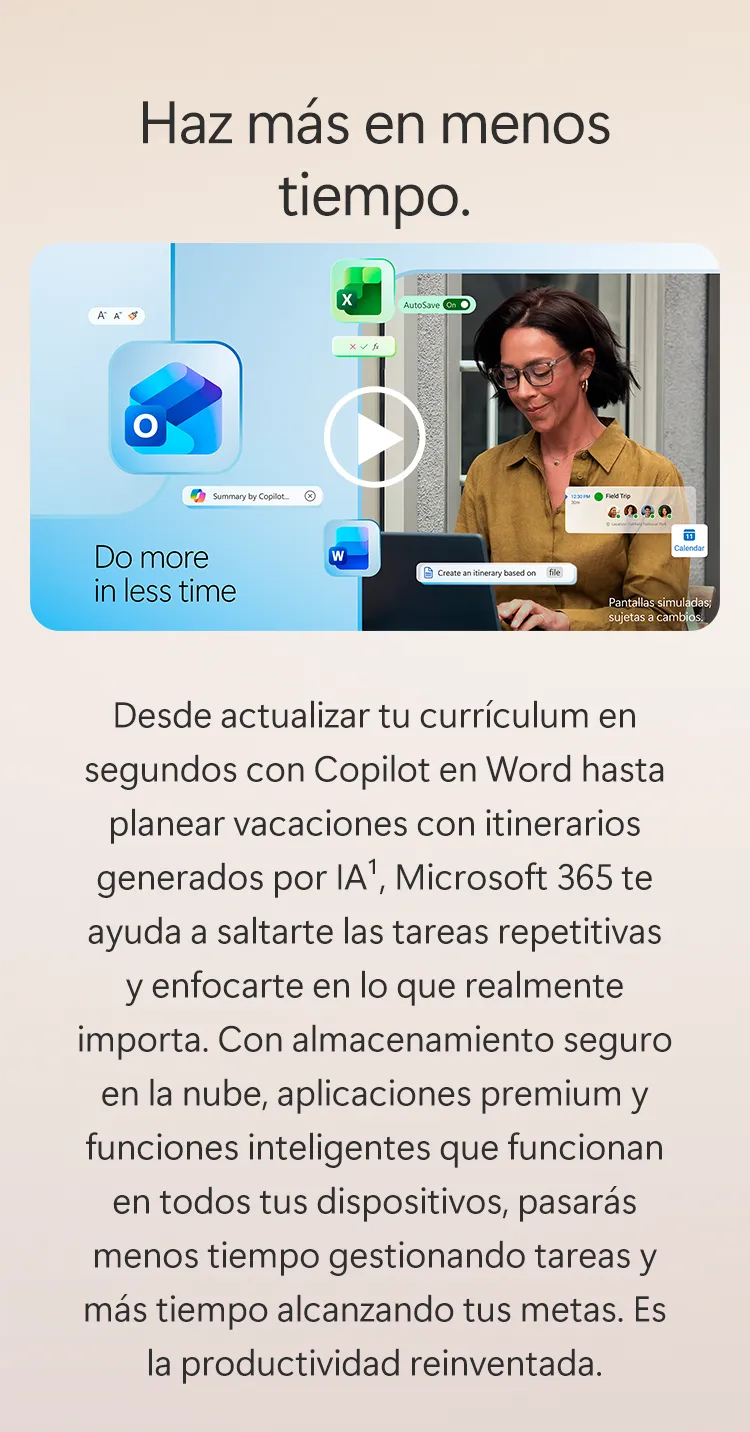Image resolution: width=750 pixels, height=1432 pixels.
Task: Play the 'Do more in less time' video
Action: pos(375,437)
